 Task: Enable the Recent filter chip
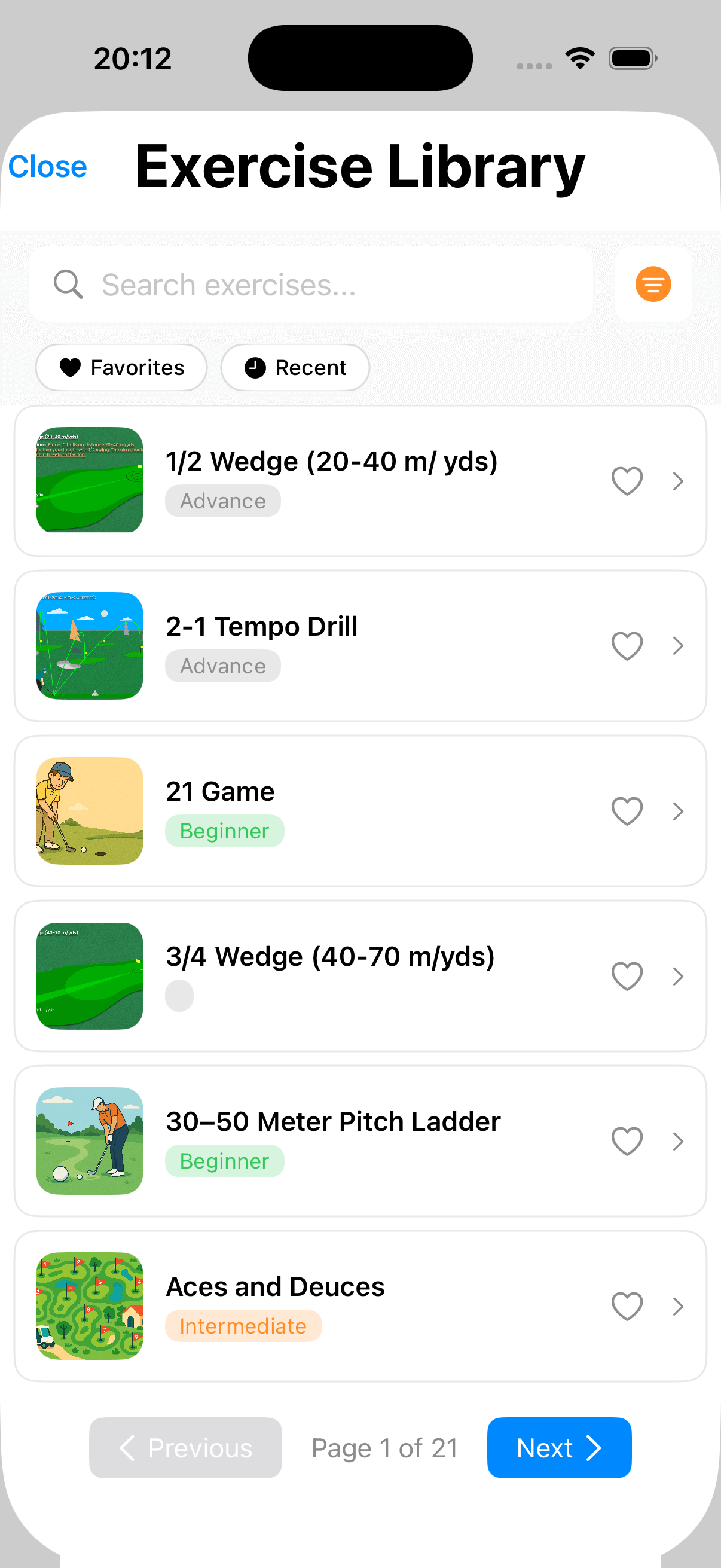(x=295, y=367)
